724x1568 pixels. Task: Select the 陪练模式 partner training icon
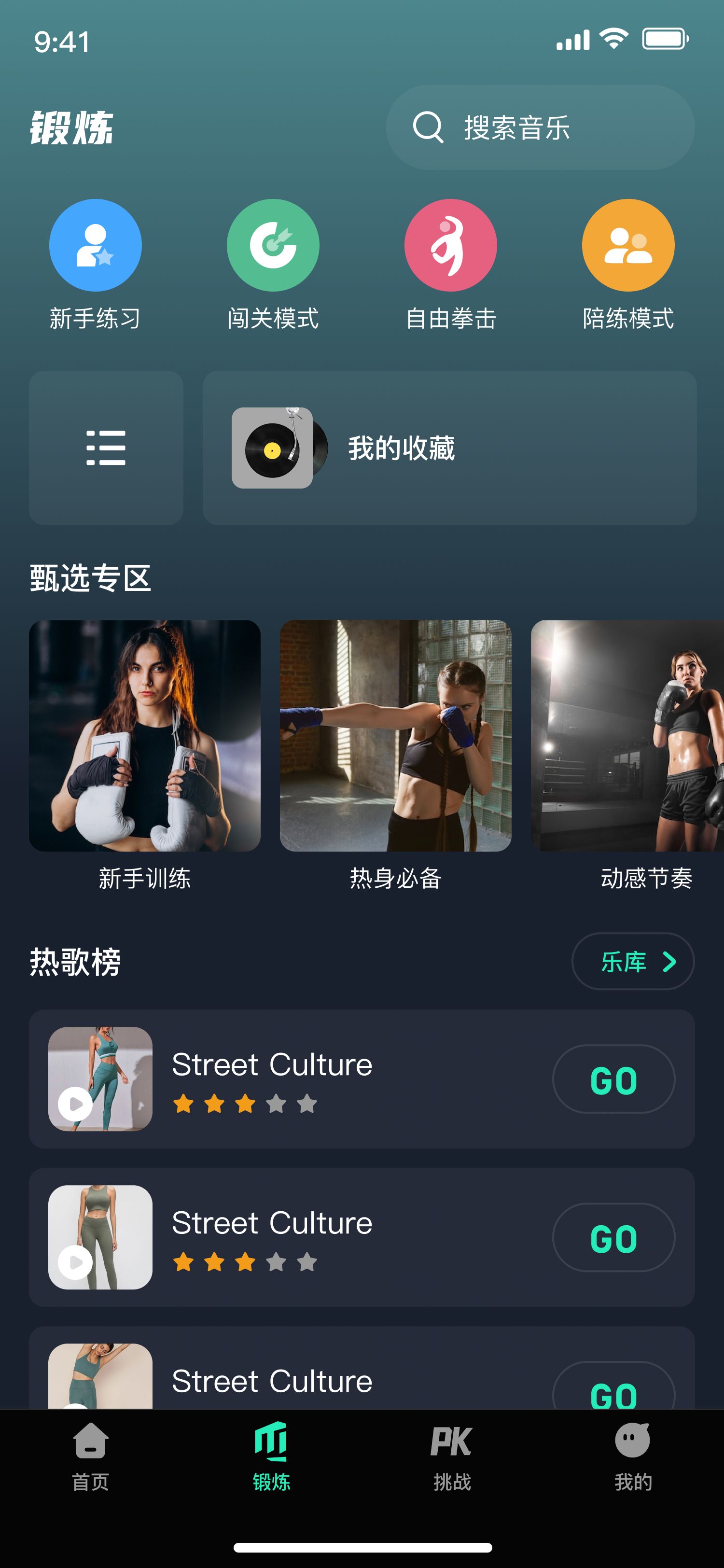click(x=629, y=245)
